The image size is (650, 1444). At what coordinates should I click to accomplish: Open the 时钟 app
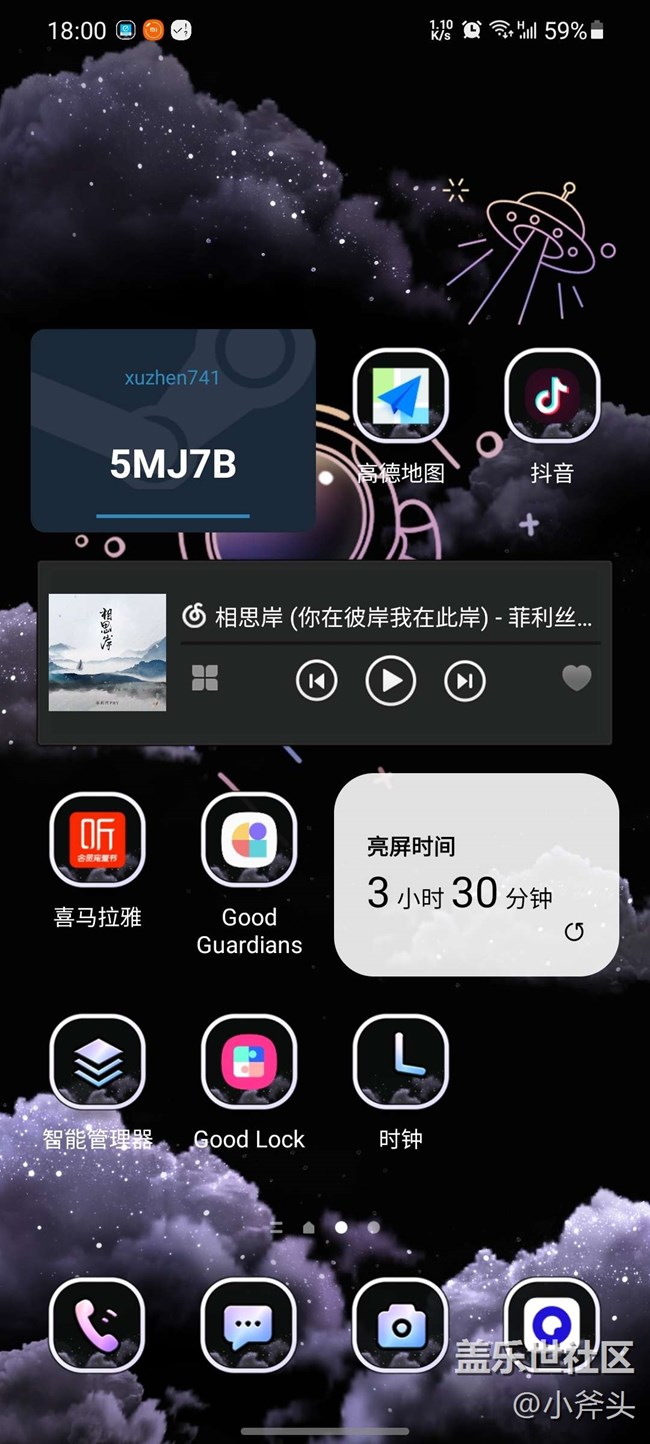pyautogui.click(x=400, y=1063)
